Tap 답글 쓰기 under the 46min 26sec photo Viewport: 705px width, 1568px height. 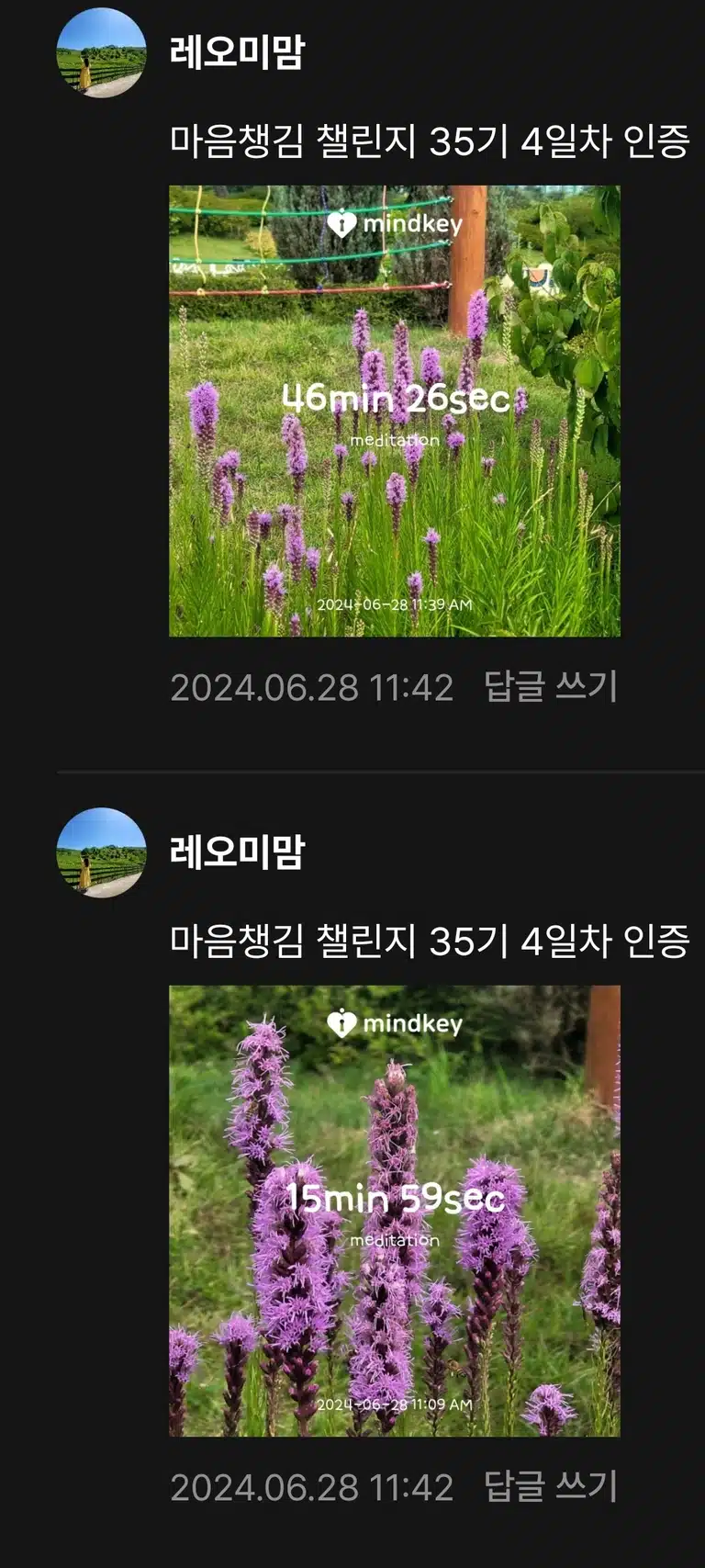(x=551, y=686)
